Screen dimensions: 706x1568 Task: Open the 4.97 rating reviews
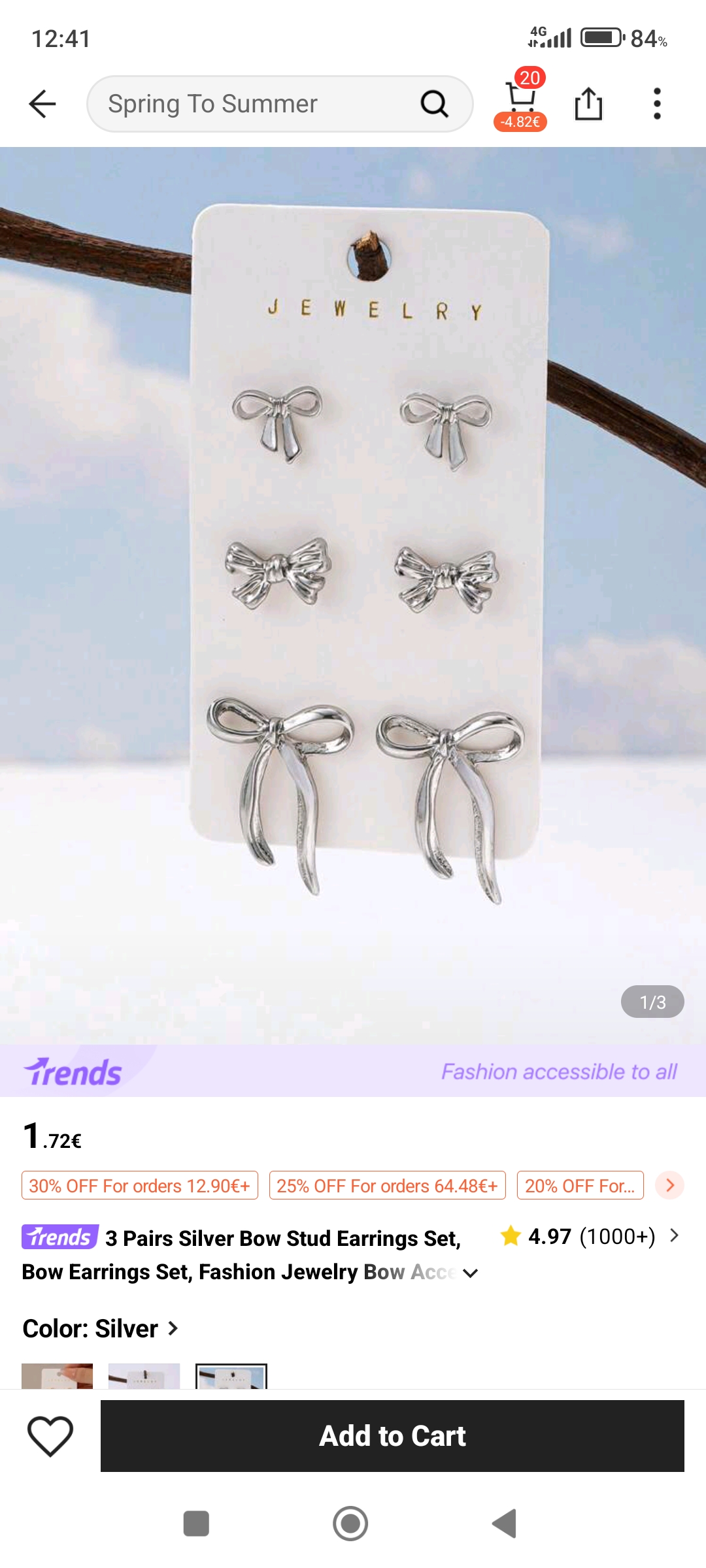pos(588,1236)
